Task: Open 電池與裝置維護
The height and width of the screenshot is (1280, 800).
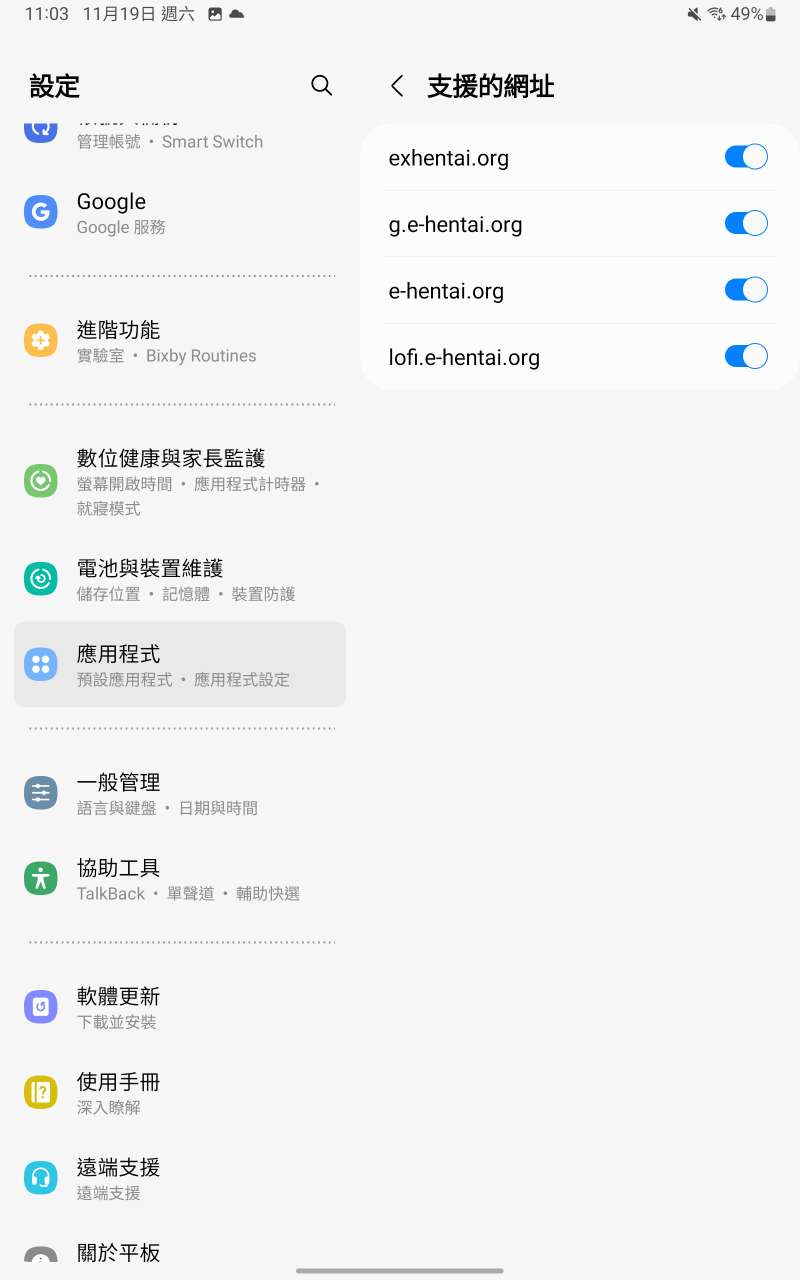Action: point(180,579)
